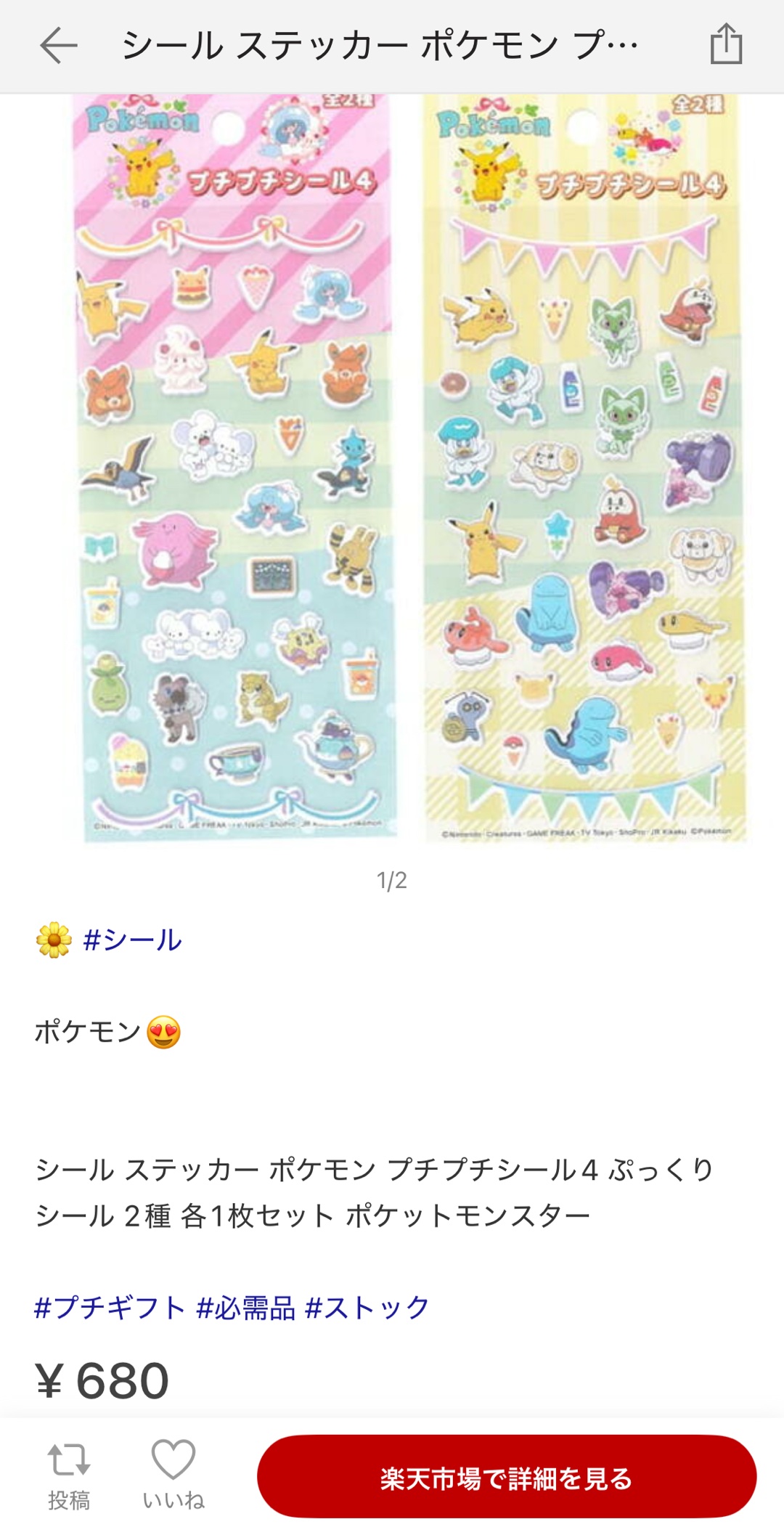
Task: Like this item with いいね heart
Action: [x=173, y=1475]
